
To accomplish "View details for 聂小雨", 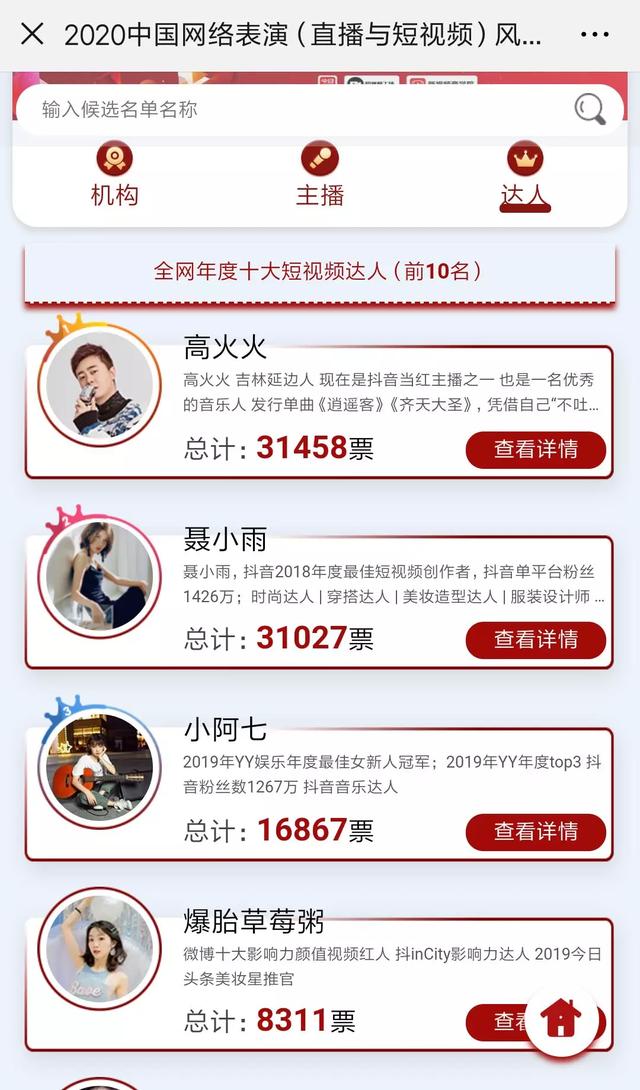I will (536, 639).
